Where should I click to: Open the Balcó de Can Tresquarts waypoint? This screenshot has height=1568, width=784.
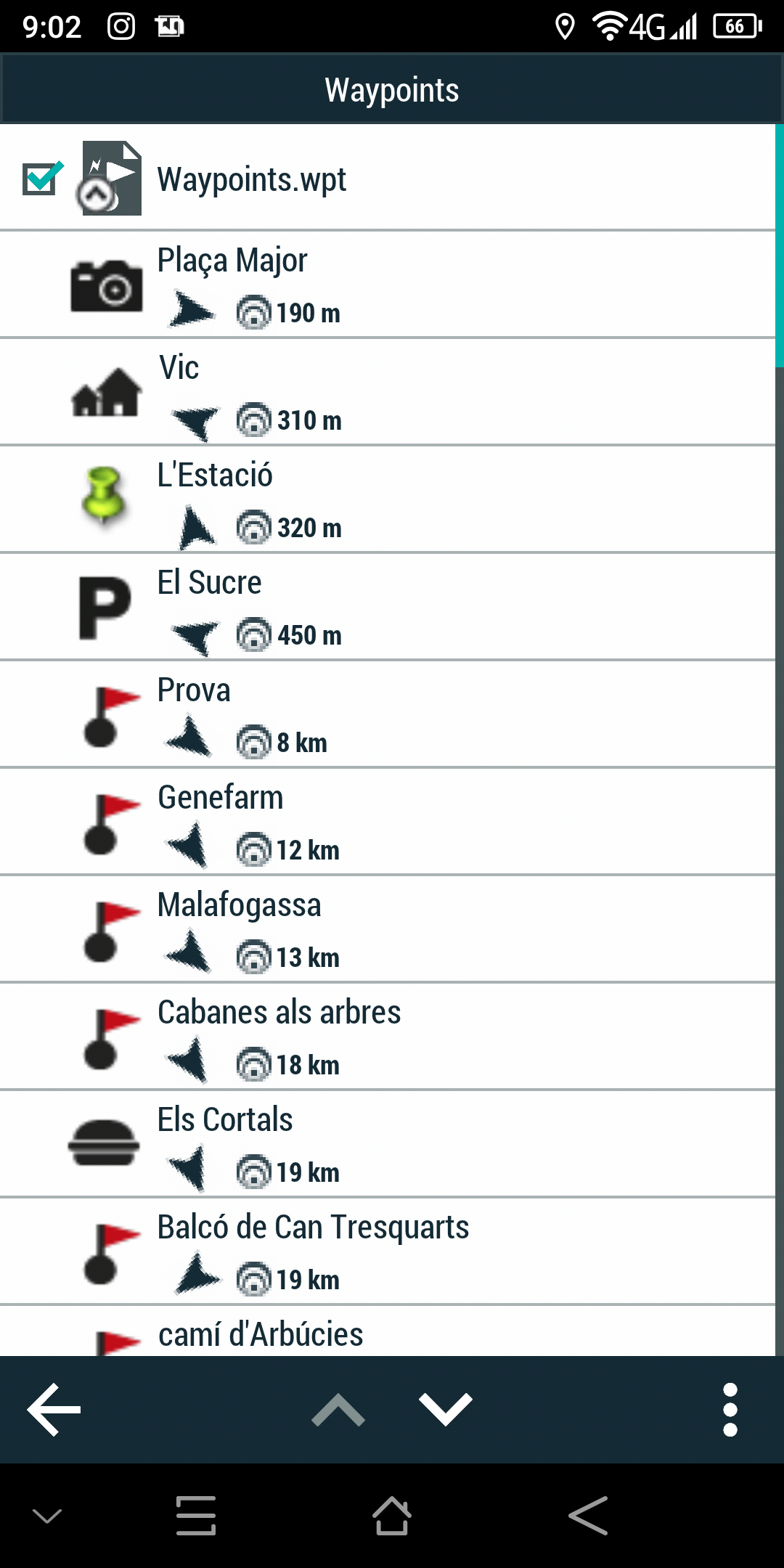[x=388, y=1251]
